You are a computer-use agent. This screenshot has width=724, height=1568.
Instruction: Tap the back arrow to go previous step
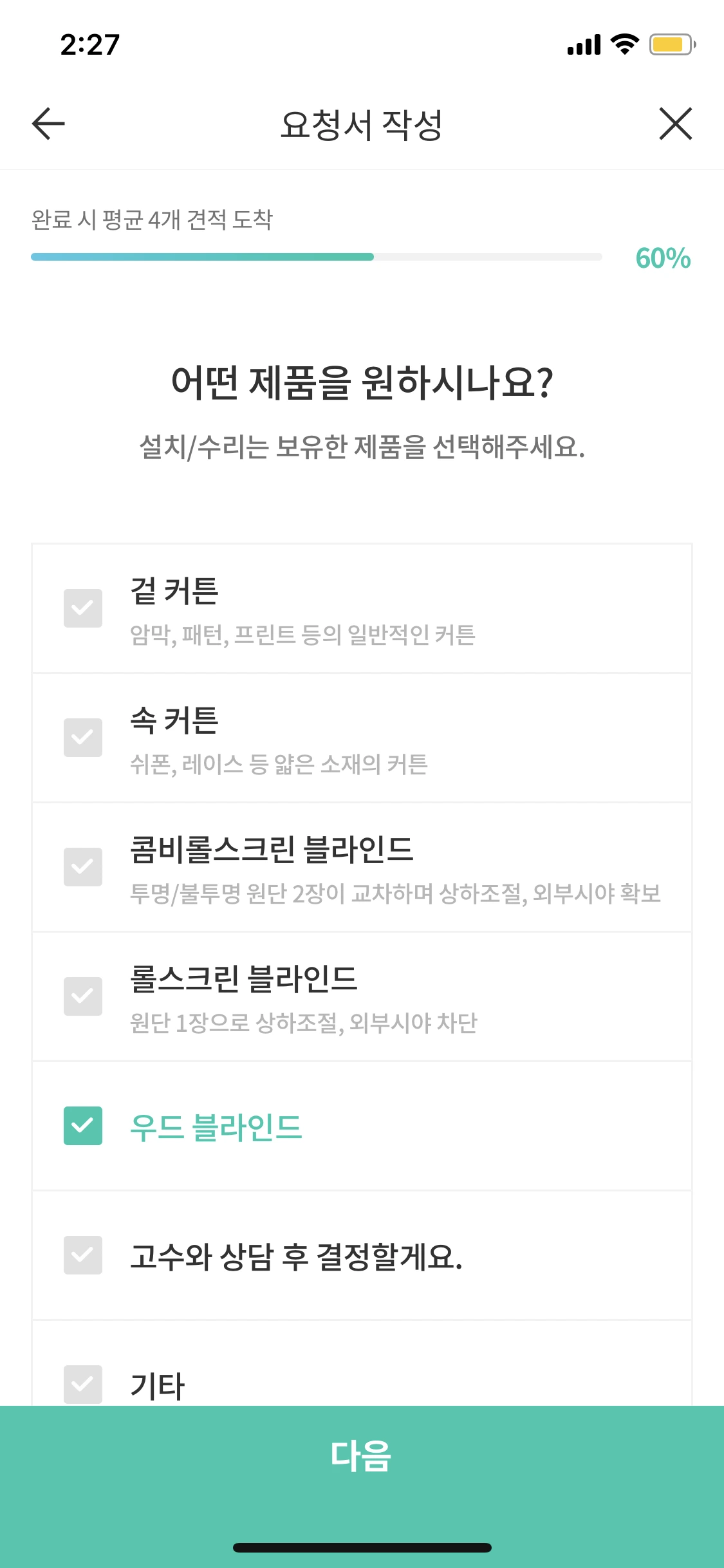pyautogui.click(x=46, y=124)
